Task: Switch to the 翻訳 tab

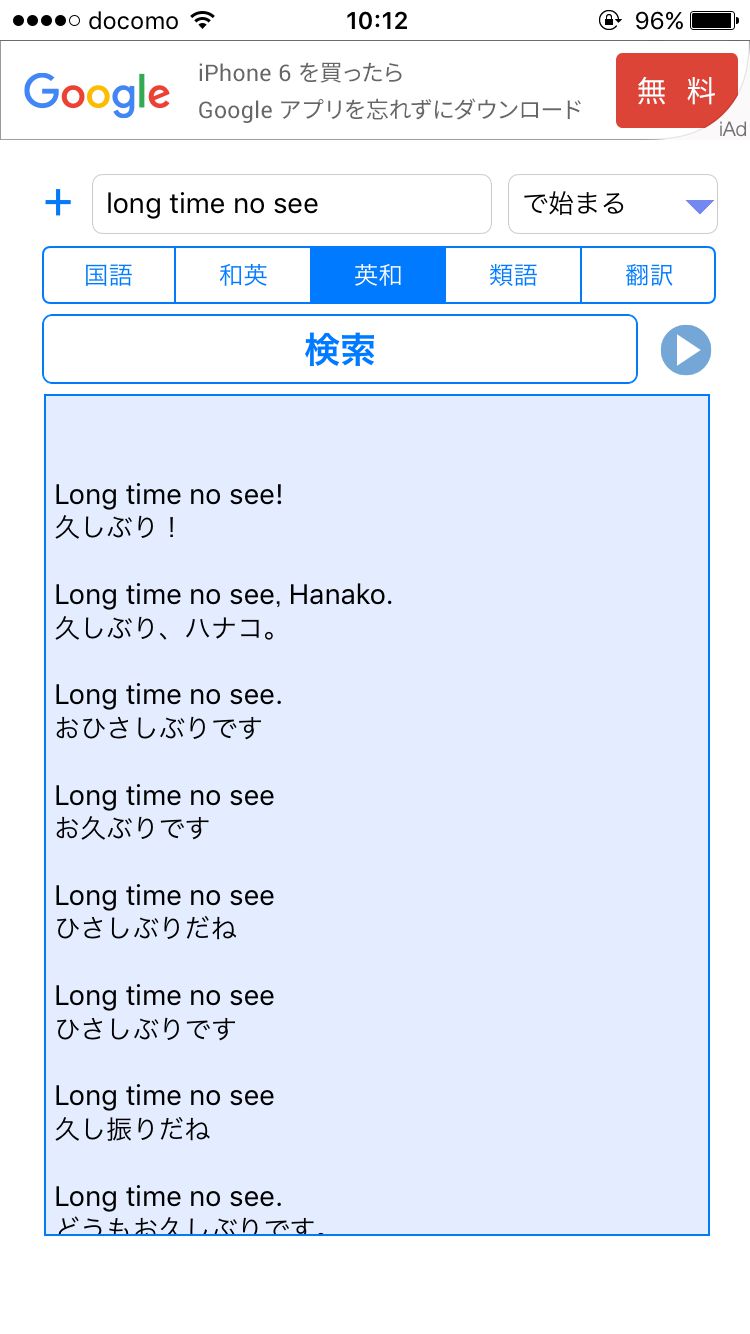Action: coord(648,275)
